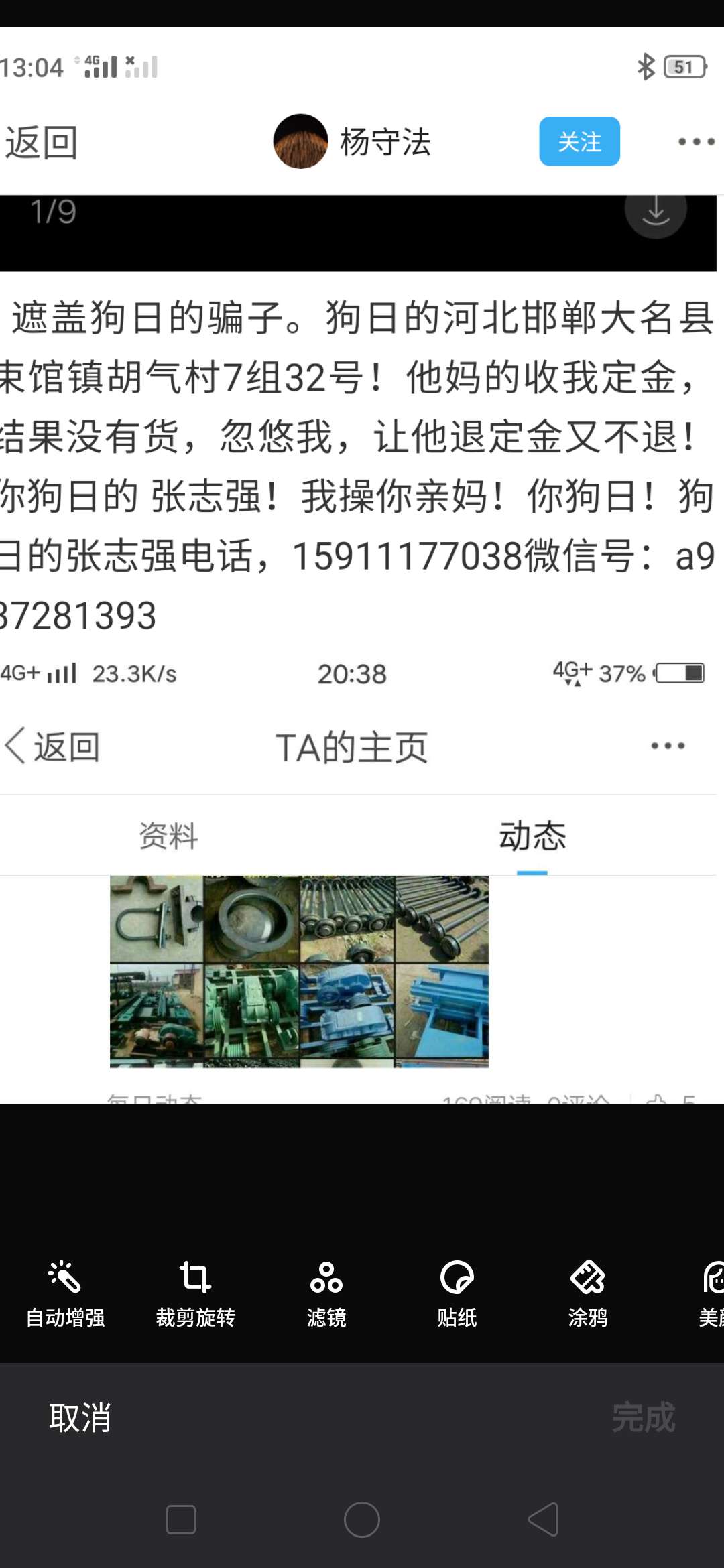724x1568 pixels.
Task: Select the doodle (涂鸦) tool
Action: click(x=587, y=1293)
